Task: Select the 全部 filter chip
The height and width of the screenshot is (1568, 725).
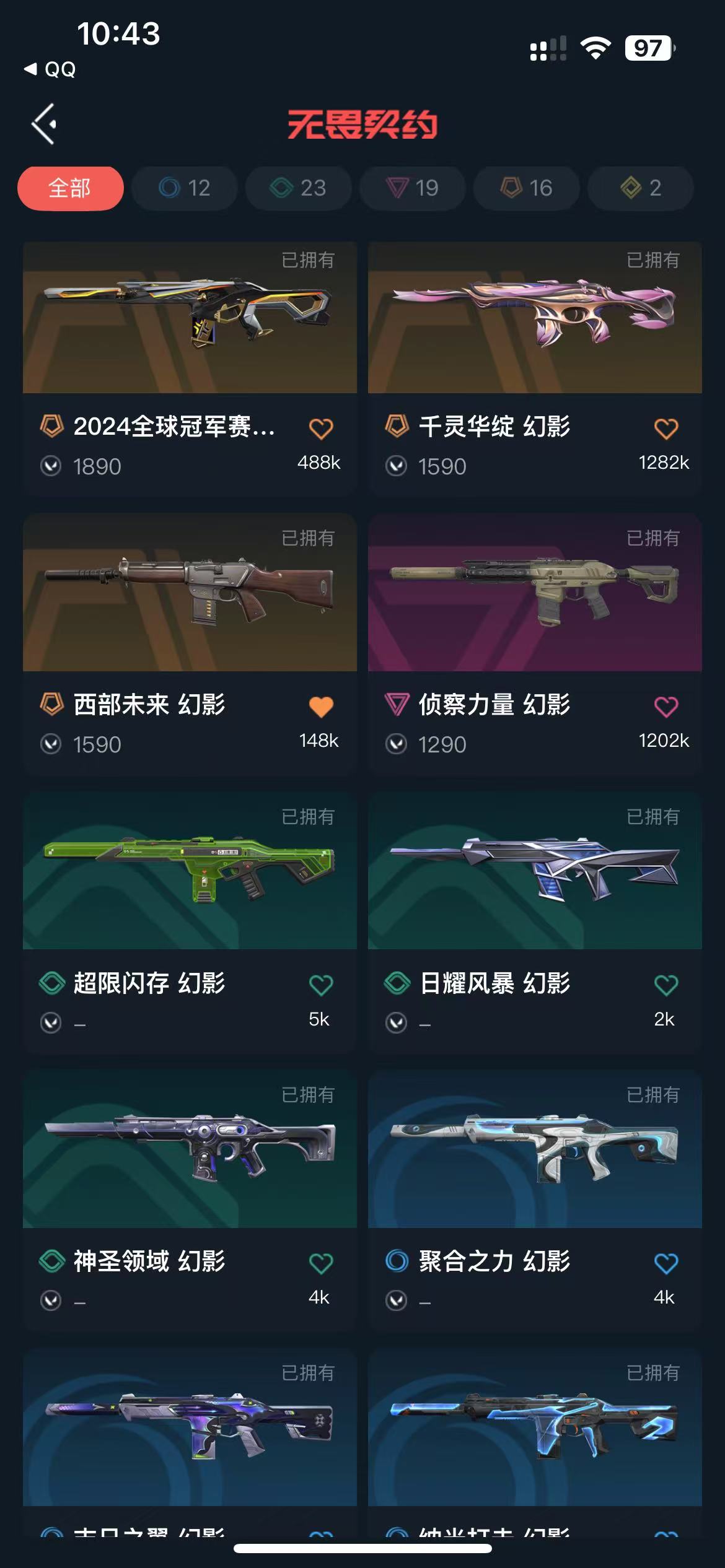Action: click(70, 188)
